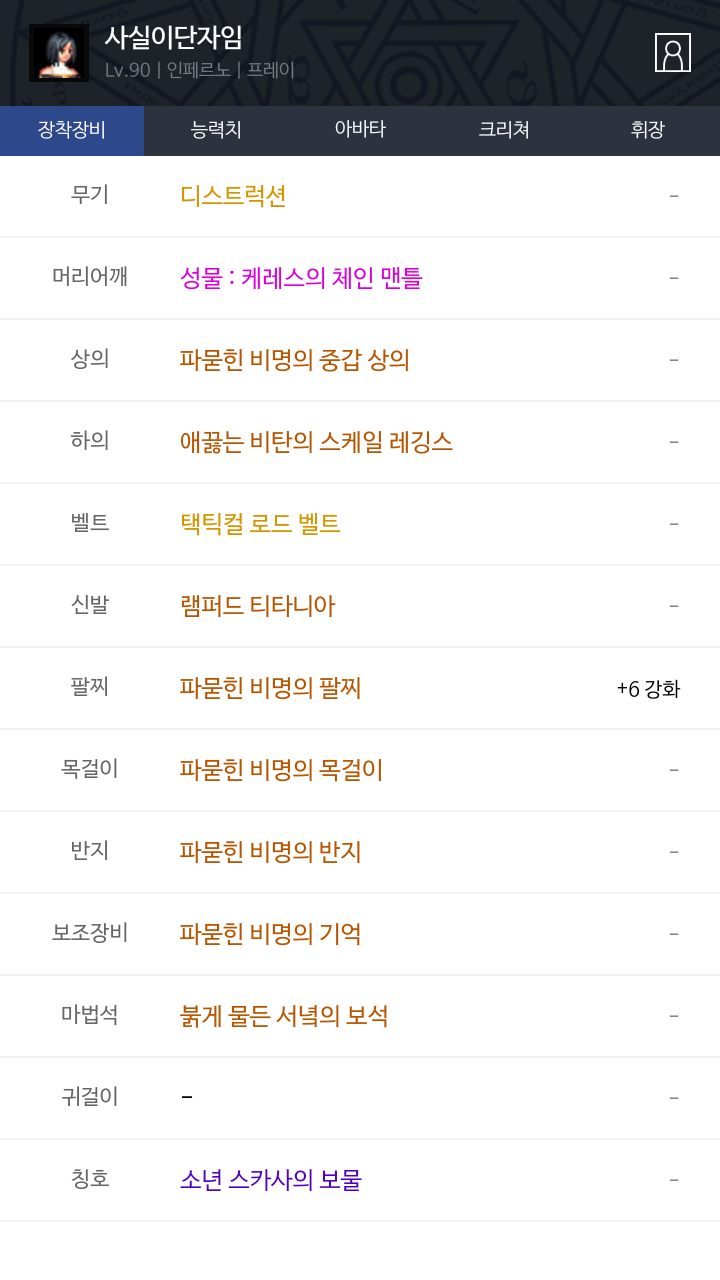Open 애끓는 비탄의 스케일 레깅스 item
Screen dimensions: 720x1280
tap(316, 441)
